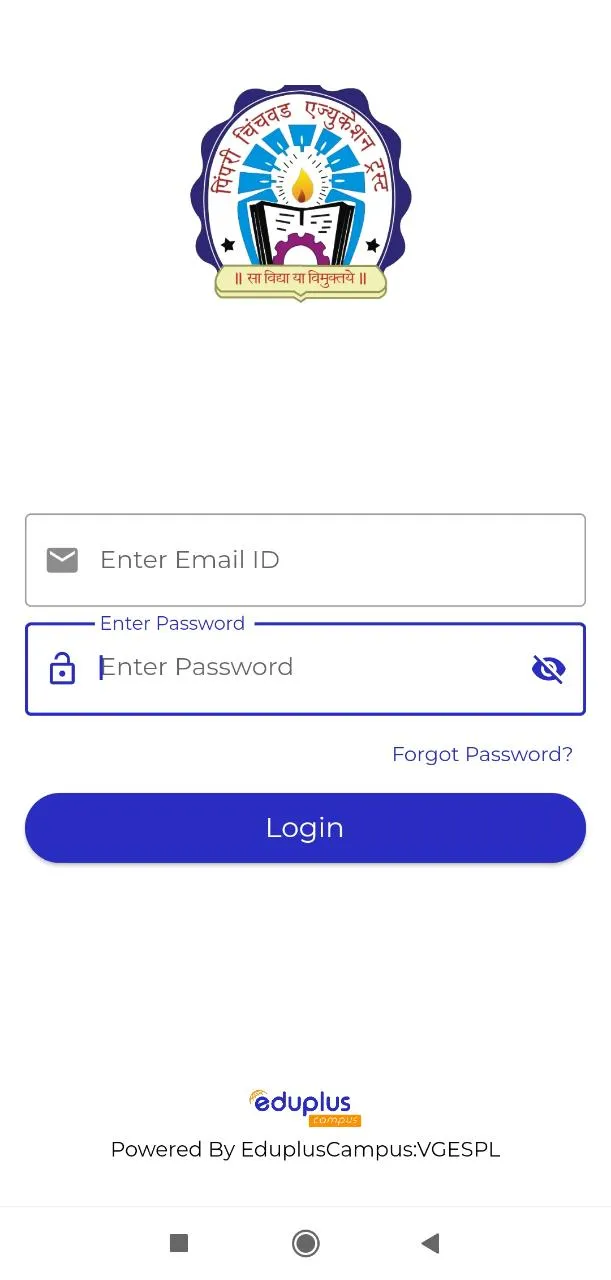The width and height of the screenshot is (611, 1280).
Task: Tap the Login button
Action: pyautogui.click(x=305, y=828)
